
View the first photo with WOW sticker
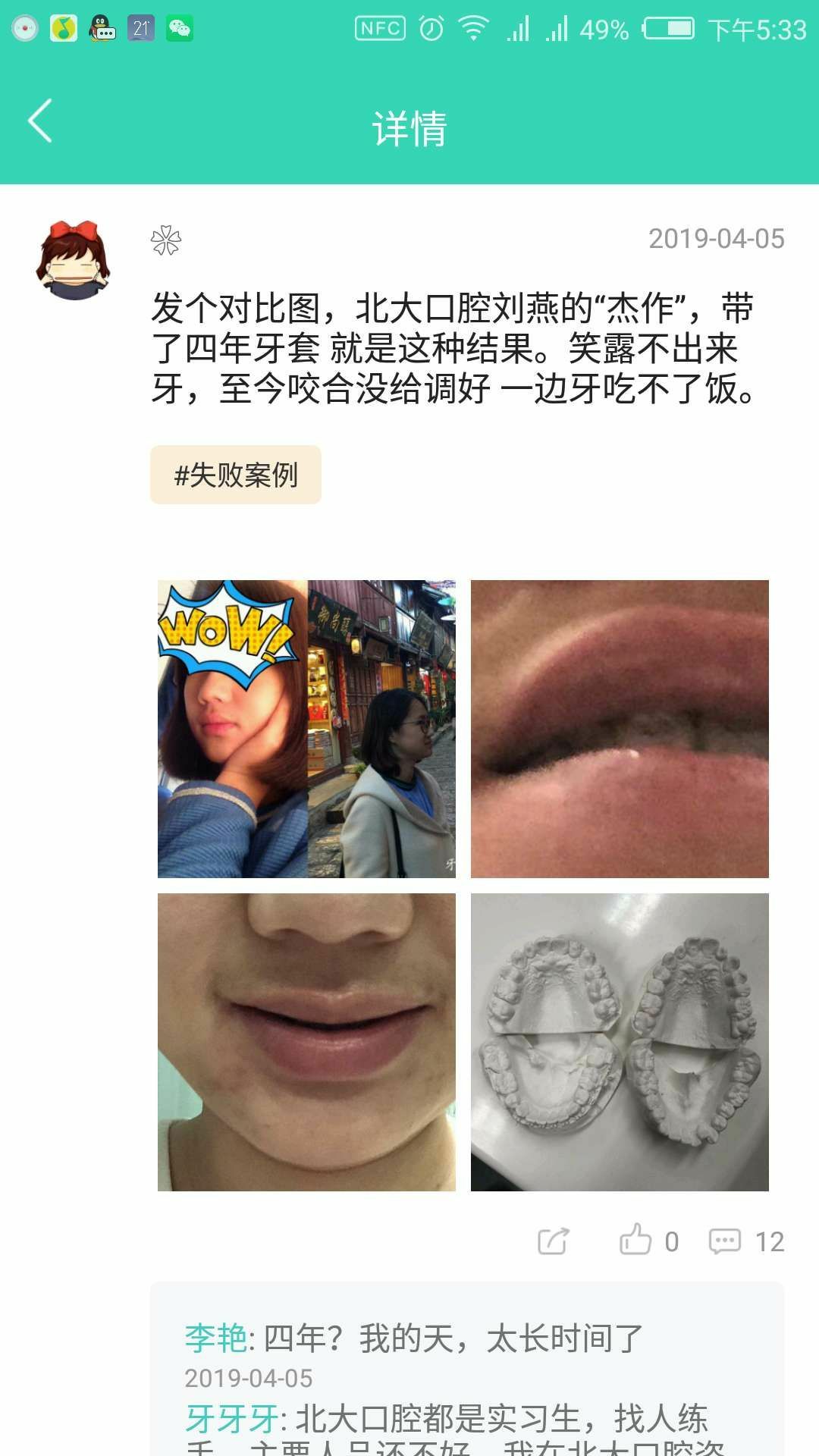pos(306,729)
